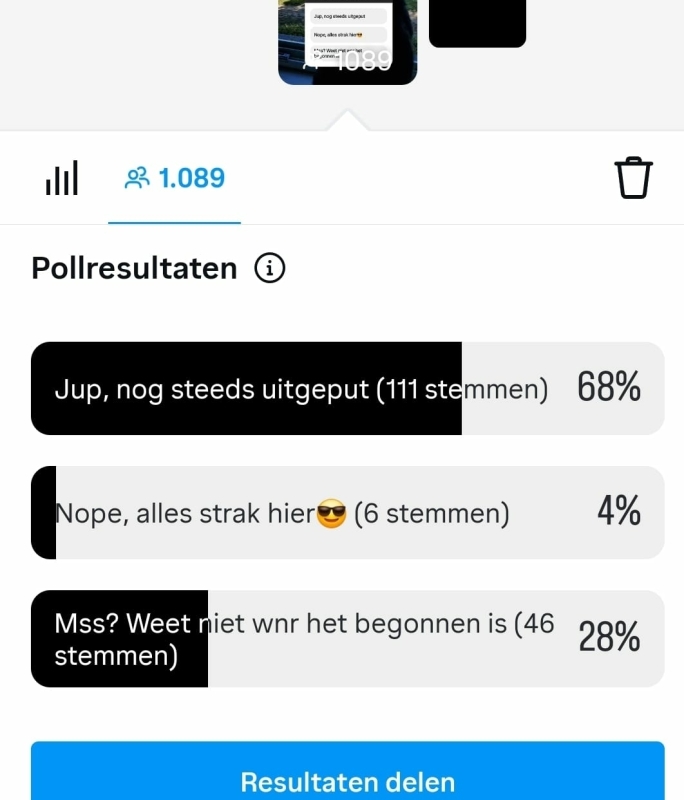Open voters for 'Jup, nog steeds uitgeput'

point(347,388)
